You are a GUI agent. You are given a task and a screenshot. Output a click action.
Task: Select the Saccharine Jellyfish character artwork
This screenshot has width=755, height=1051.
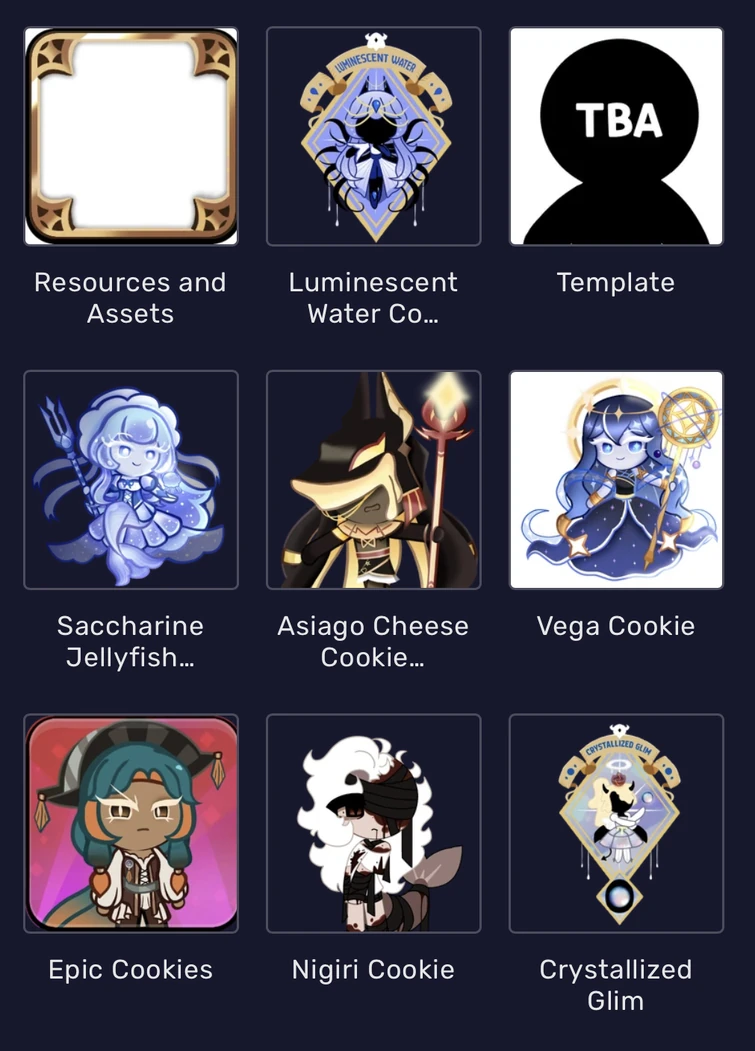130,480
